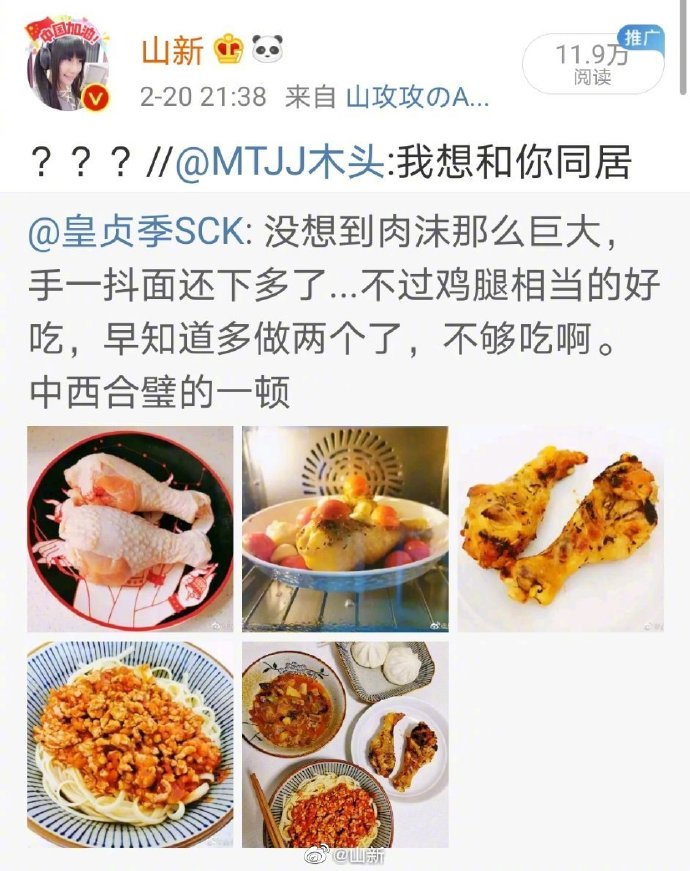
Task: View the minced meat noodles photo
Action: pyautogui.click(x=130, y=744)
